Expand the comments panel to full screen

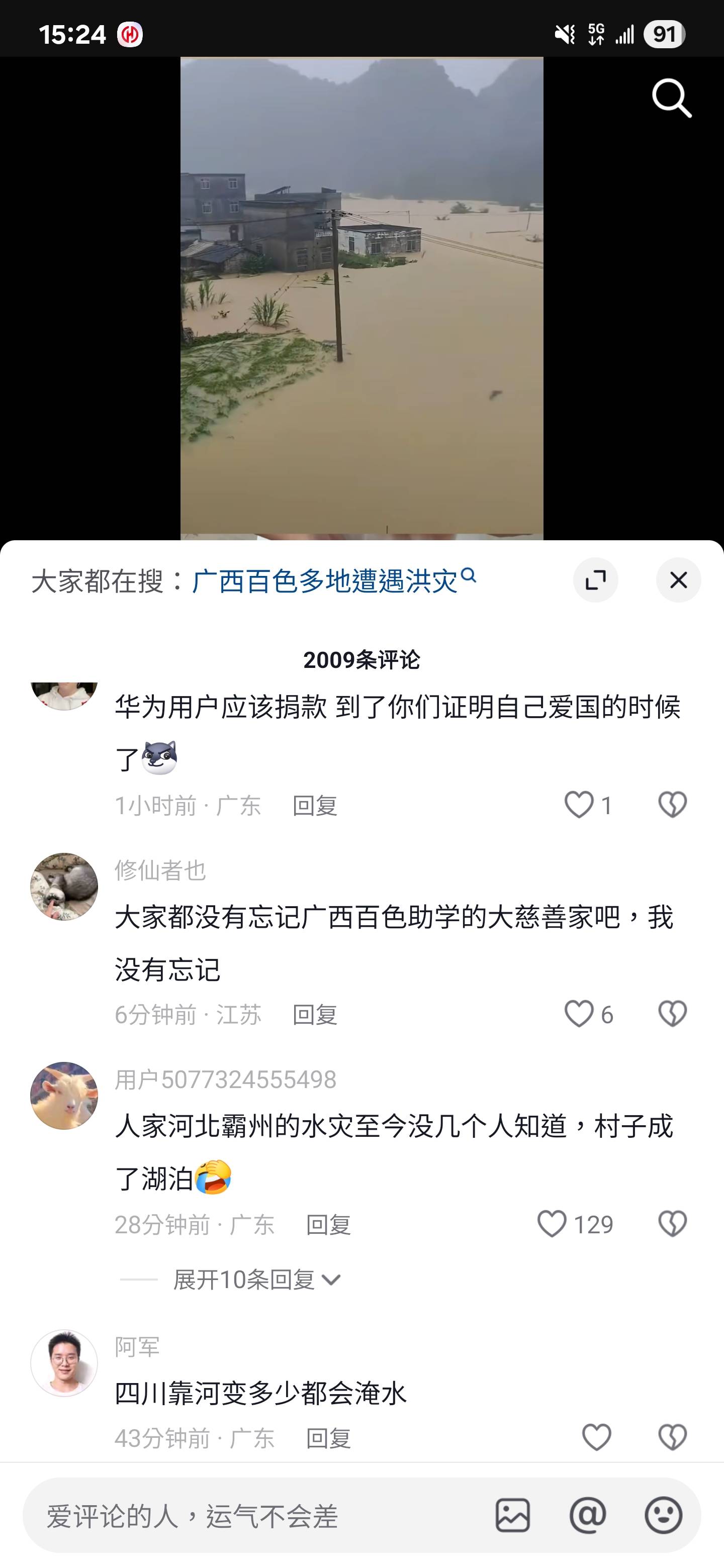[x=595, y=580]
